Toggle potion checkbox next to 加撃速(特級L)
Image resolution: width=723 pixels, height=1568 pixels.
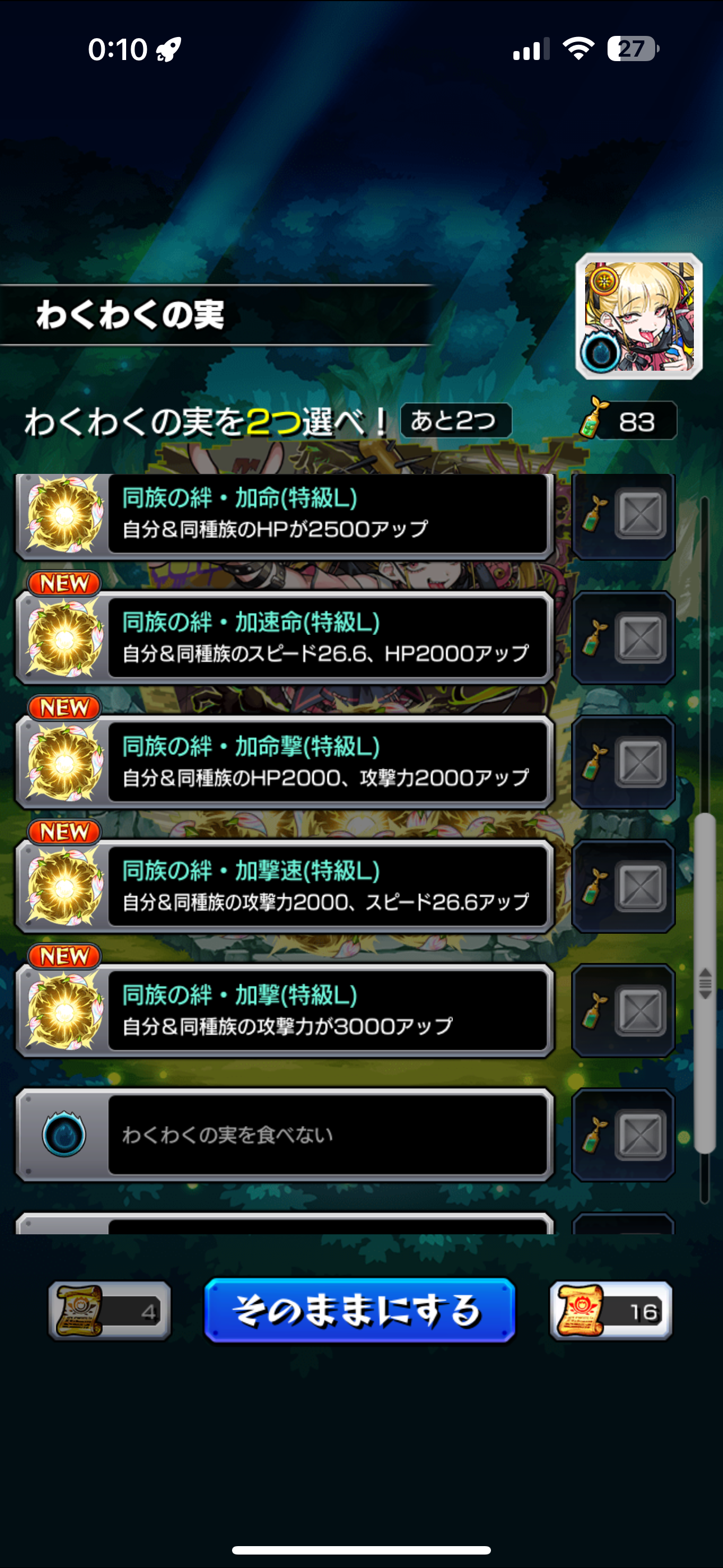click(639, 886)
